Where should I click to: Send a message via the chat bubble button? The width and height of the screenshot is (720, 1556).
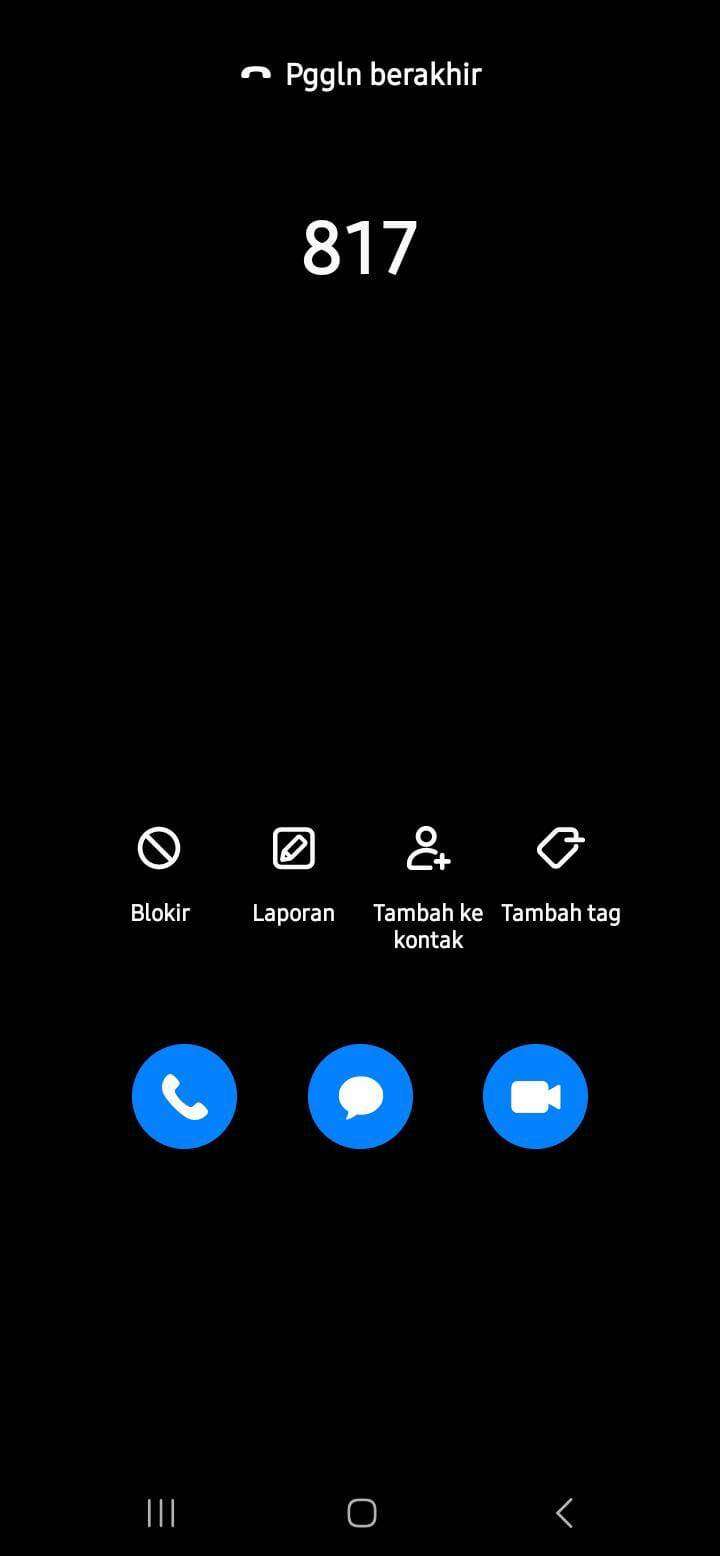360,1096
